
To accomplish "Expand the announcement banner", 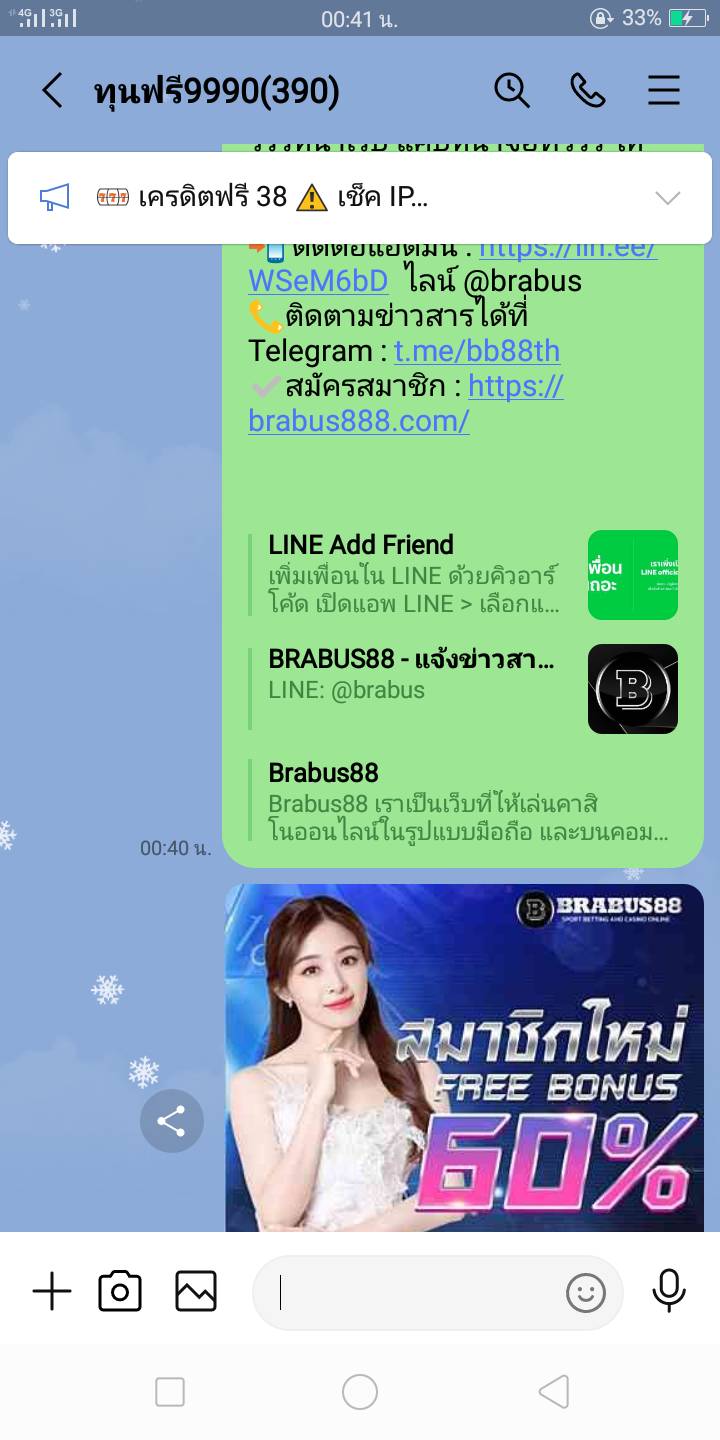I will coord(667,198).
